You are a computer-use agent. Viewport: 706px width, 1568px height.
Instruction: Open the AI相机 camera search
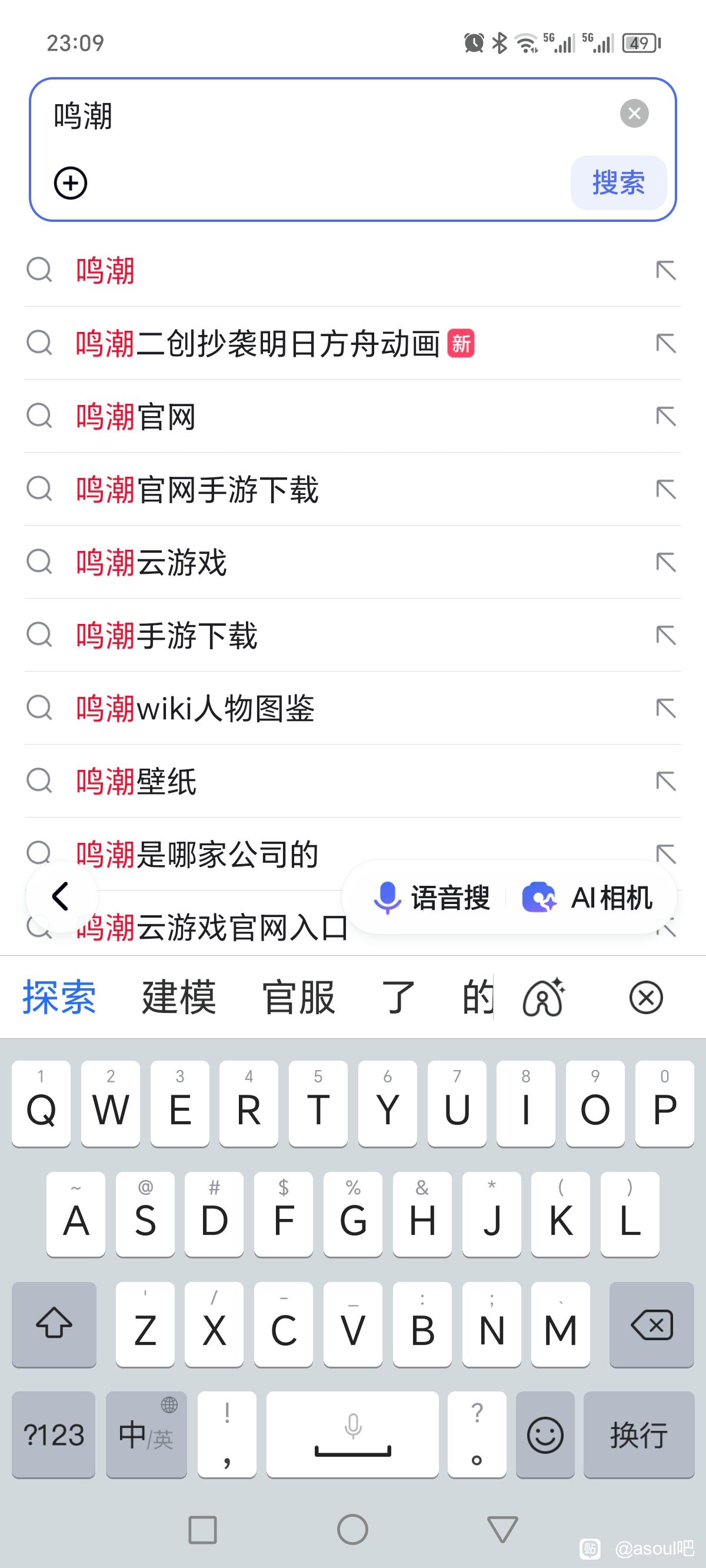(587, 898)
